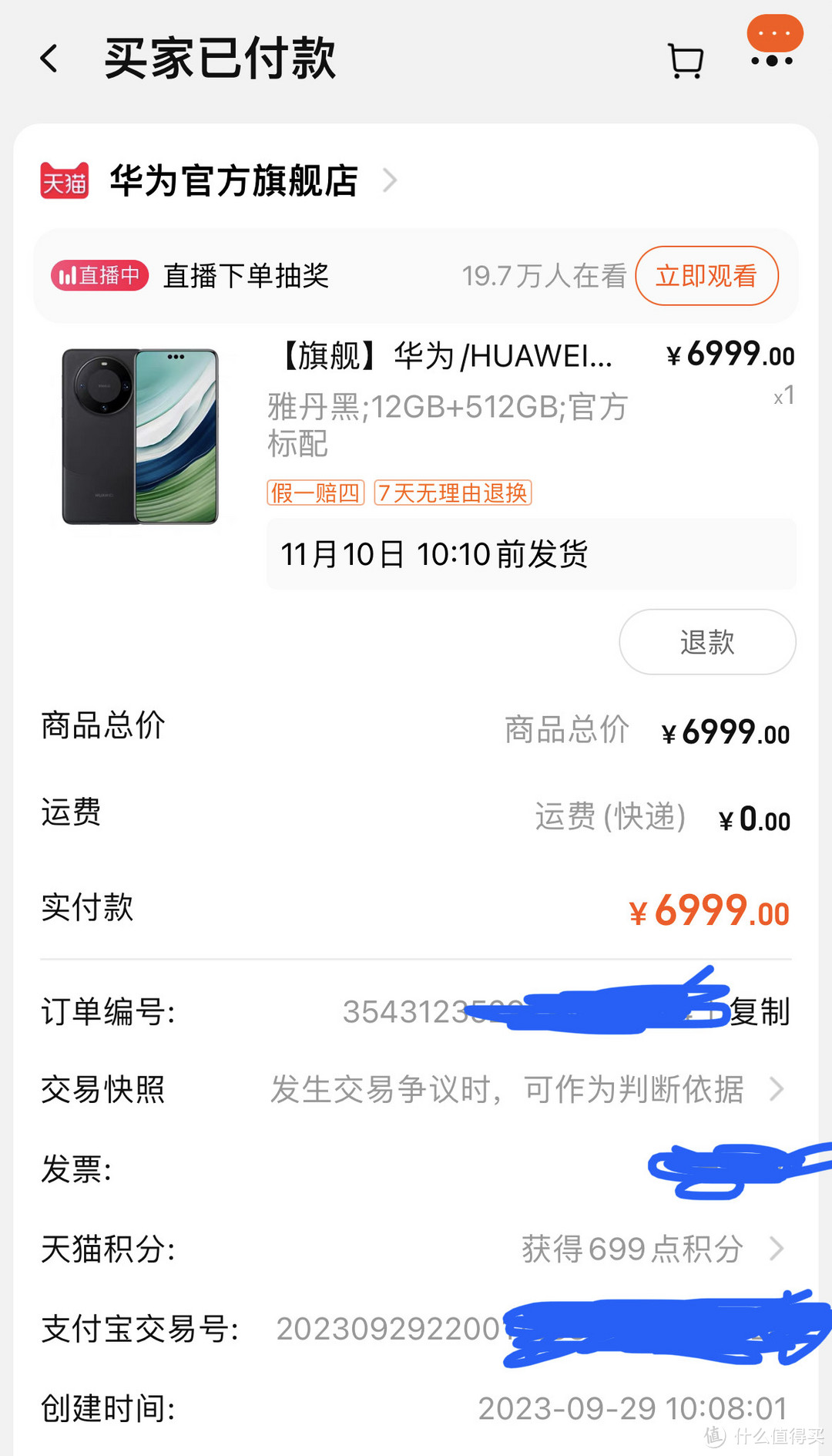Tap the back arrow at top left
832x1456 pixels.
[x=50, y=59]
